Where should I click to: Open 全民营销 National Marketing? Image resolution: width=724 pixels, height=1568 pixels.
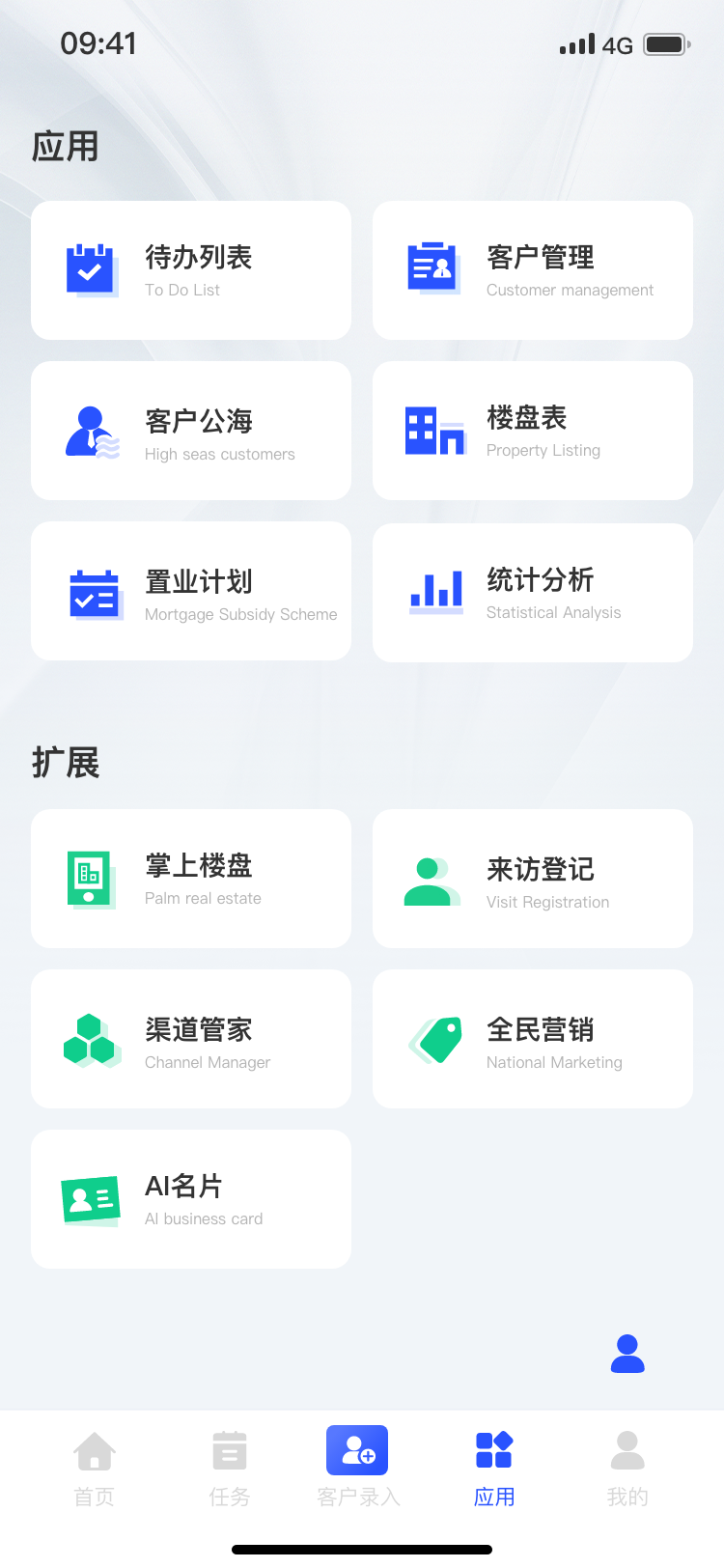coord(533,1039)
